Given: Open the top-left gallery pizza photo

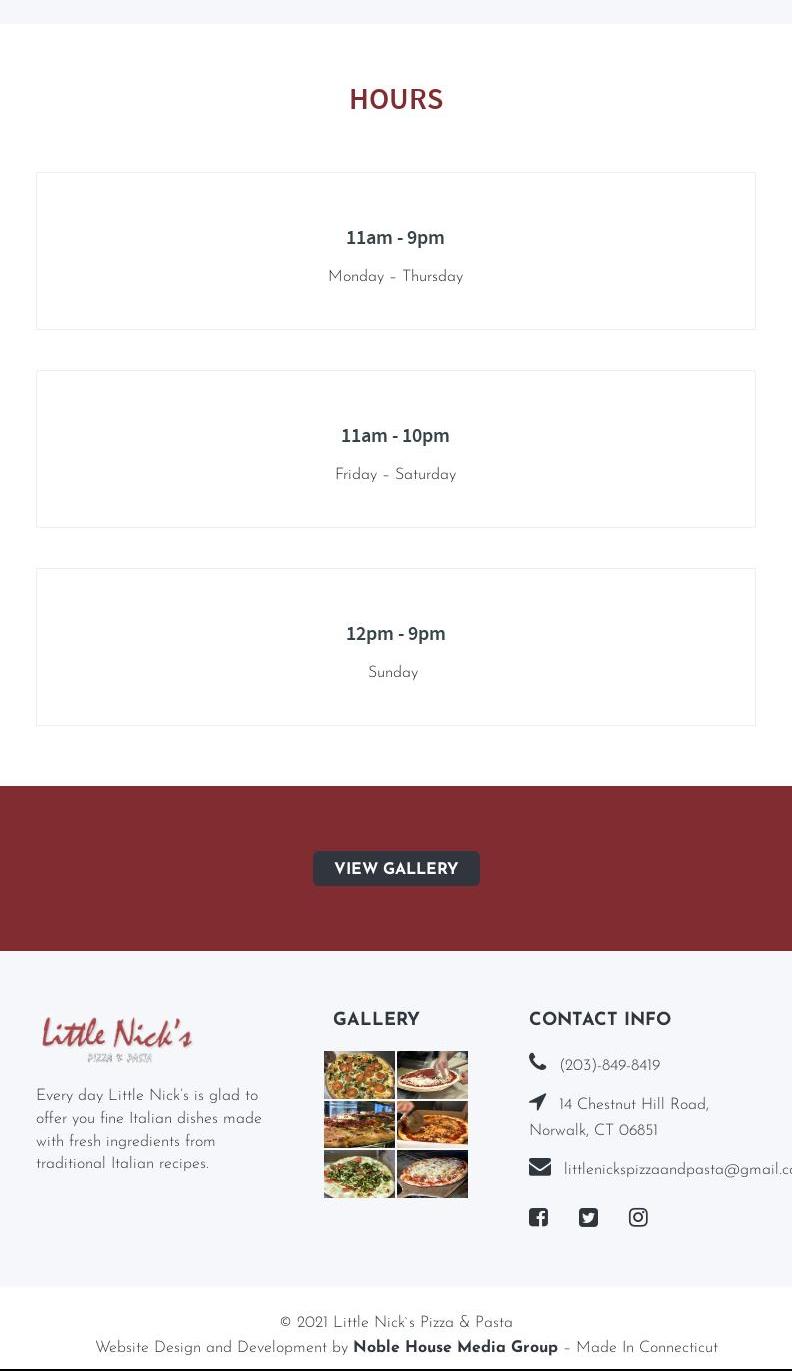Looking at the screenshot, I should click(359, 1075).
